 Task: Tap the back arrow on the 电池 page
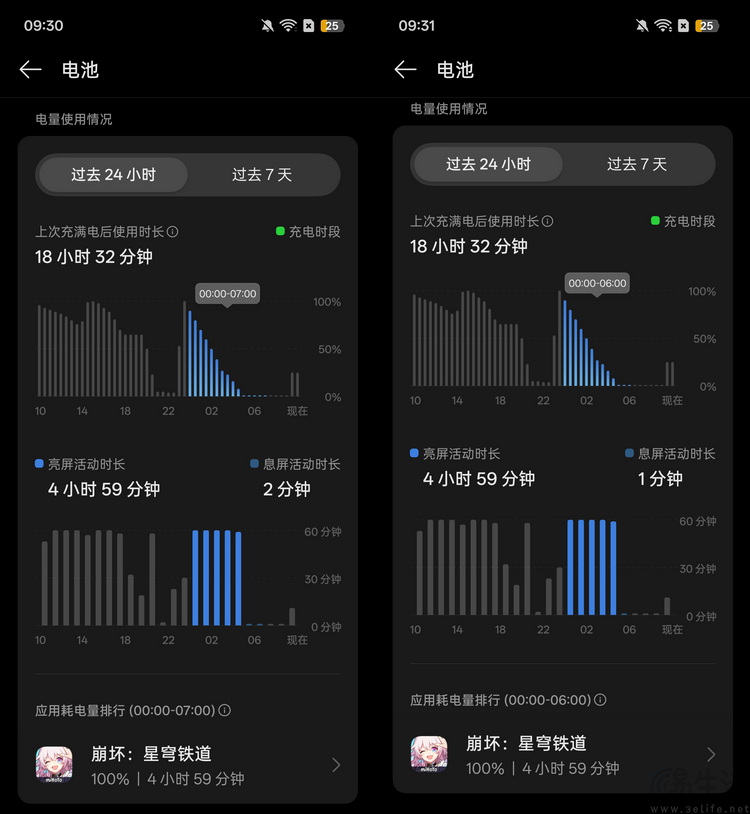pyautogui.click(x=30, y=70)
